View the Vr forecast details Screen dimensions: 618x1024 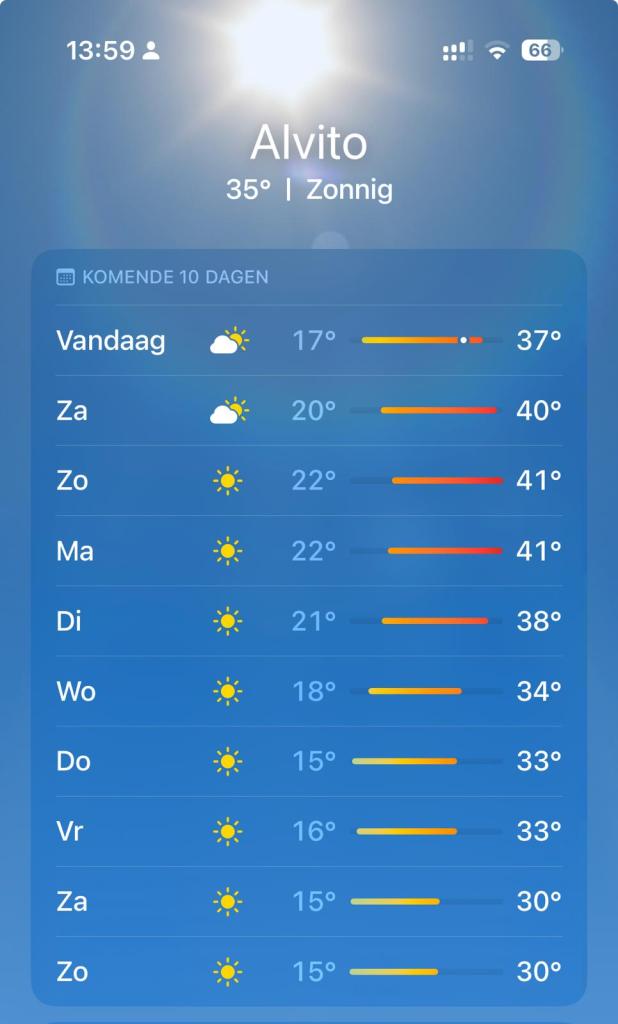[x=308, y=831]
